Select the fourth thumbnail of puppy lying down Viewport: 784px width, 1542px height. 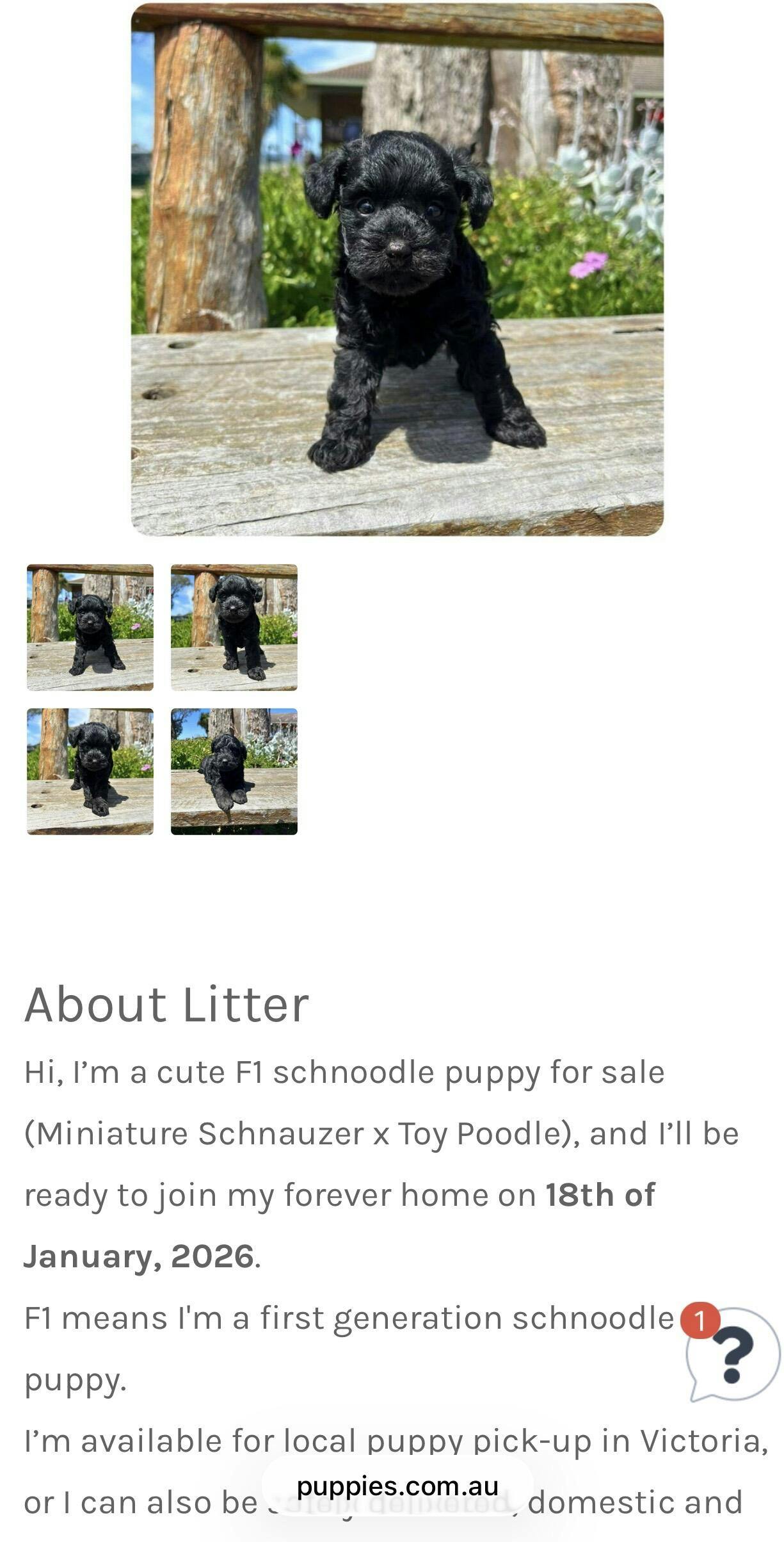click(234, 771)
